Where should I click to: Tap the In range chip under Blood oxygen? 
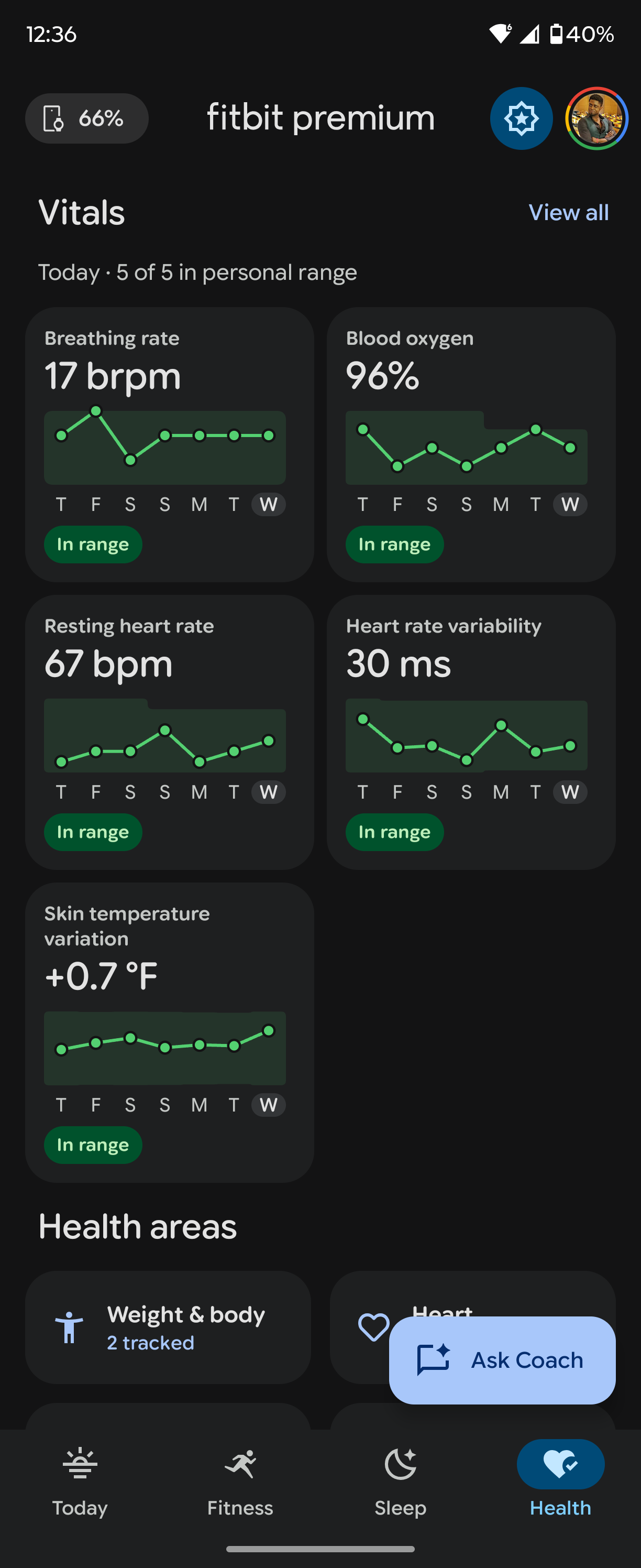click(x=394, y=544)
